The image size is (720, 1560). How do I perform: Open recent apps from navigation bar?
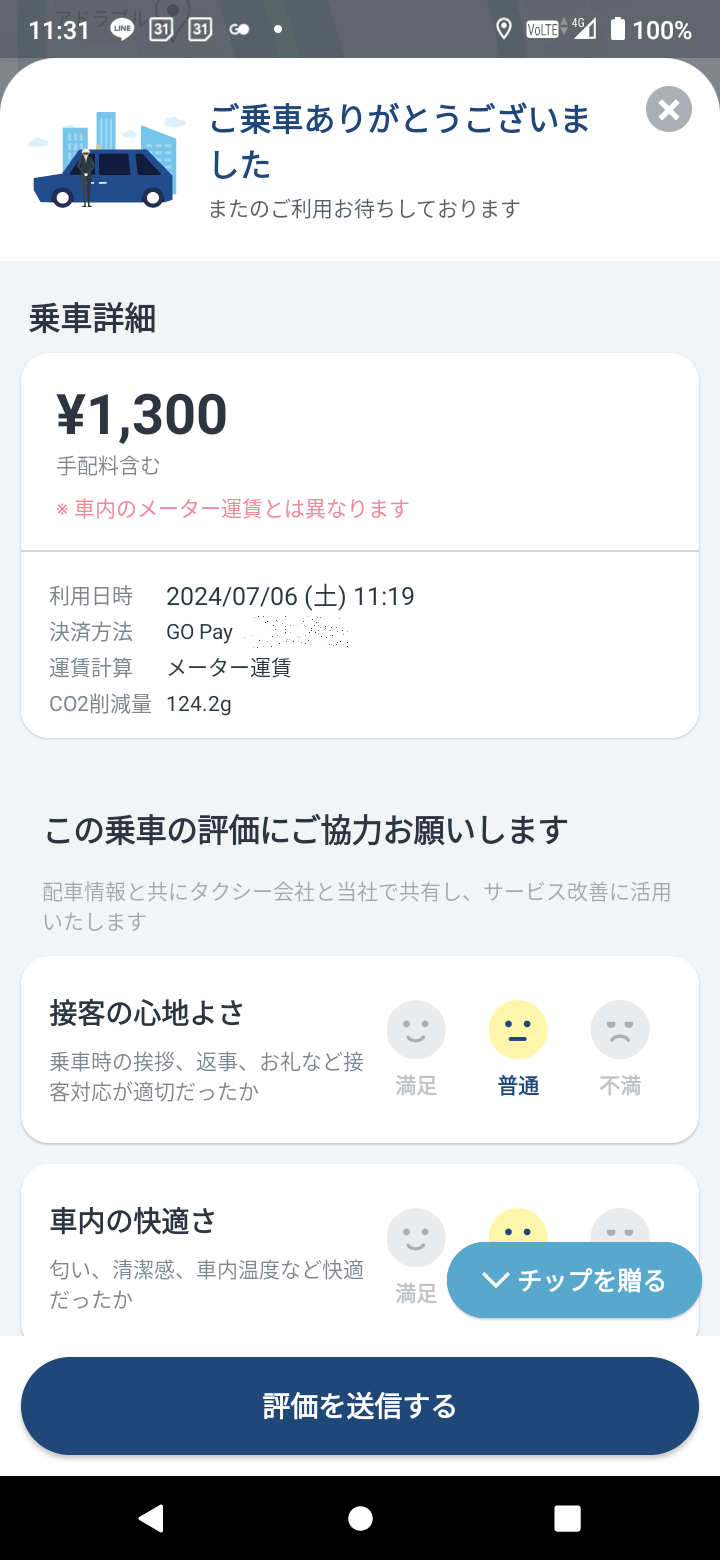[x=567, y=1518]
